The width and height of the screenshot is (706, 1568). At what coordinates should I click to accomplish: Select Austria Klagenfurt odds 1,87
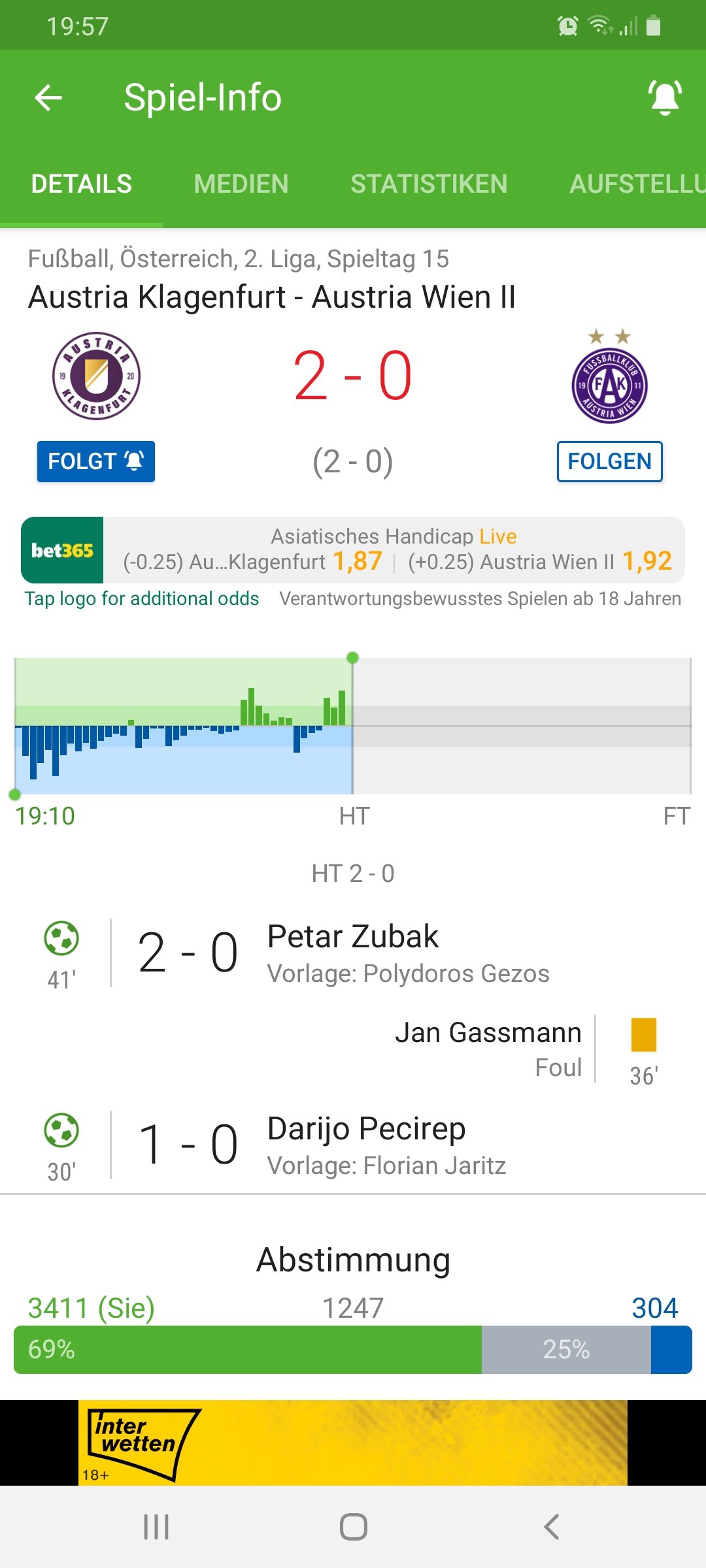(x=358, y=561)
